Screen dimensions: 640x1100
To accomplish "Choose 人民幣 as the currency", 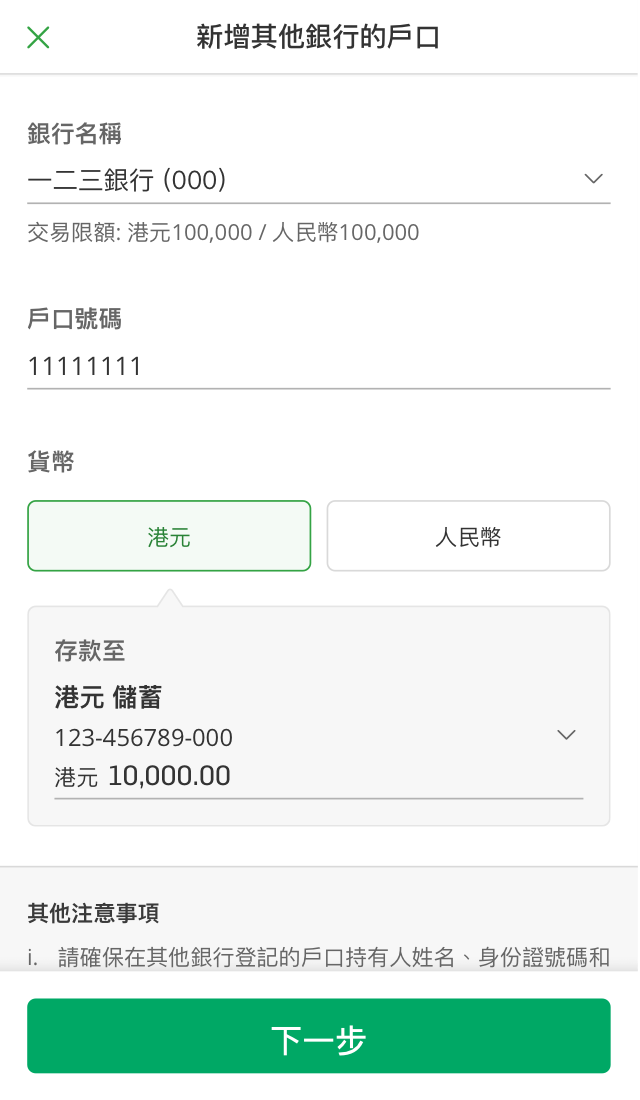I will (468, 537).
